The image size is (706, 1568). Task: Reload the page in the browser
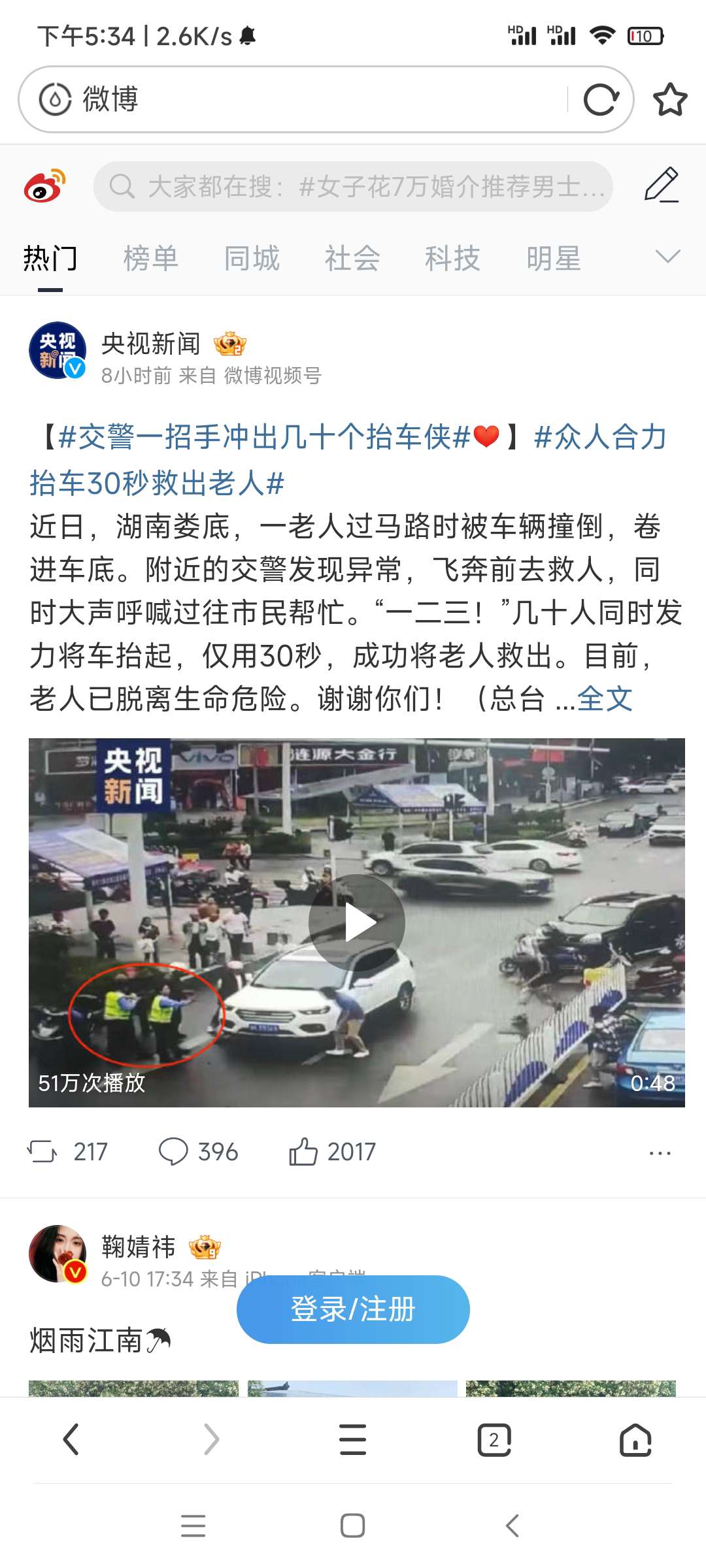601,99
